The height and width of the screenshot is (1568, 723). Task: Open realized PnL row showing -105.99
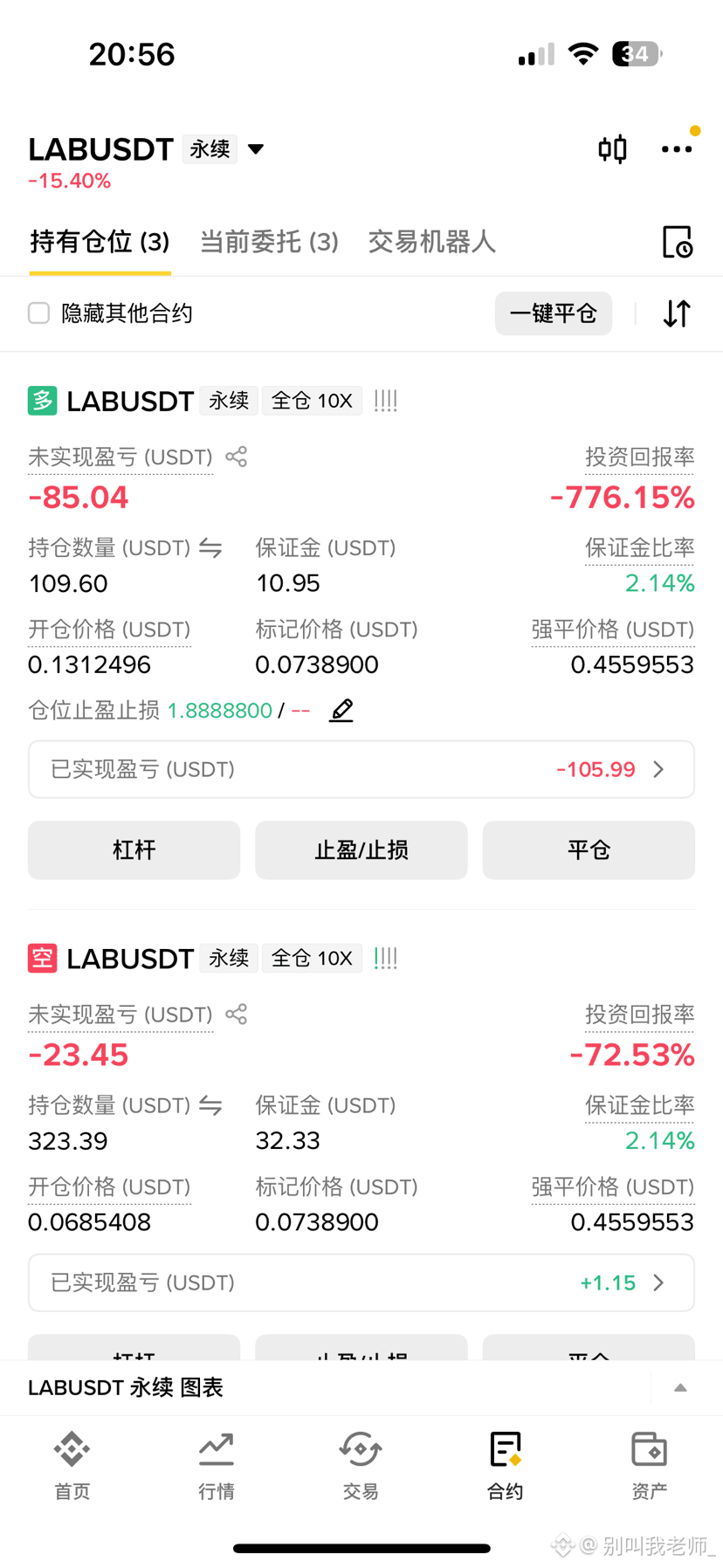click(361, 769)
